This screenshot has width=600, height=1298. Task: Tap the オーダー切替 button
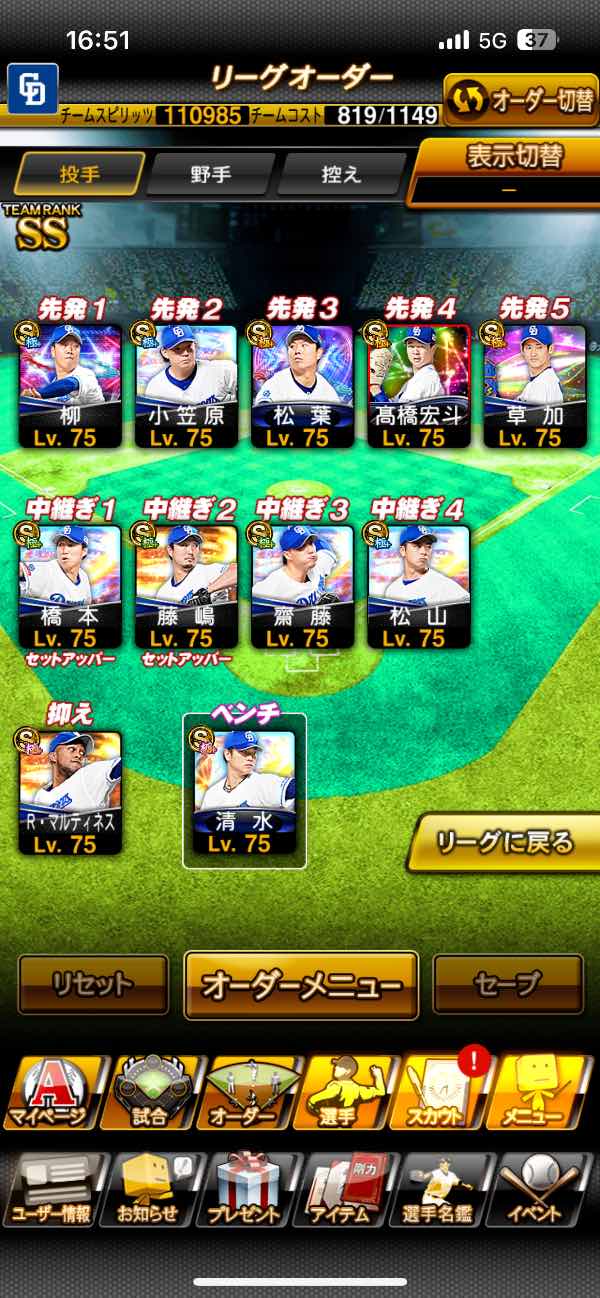click(521, 101)
